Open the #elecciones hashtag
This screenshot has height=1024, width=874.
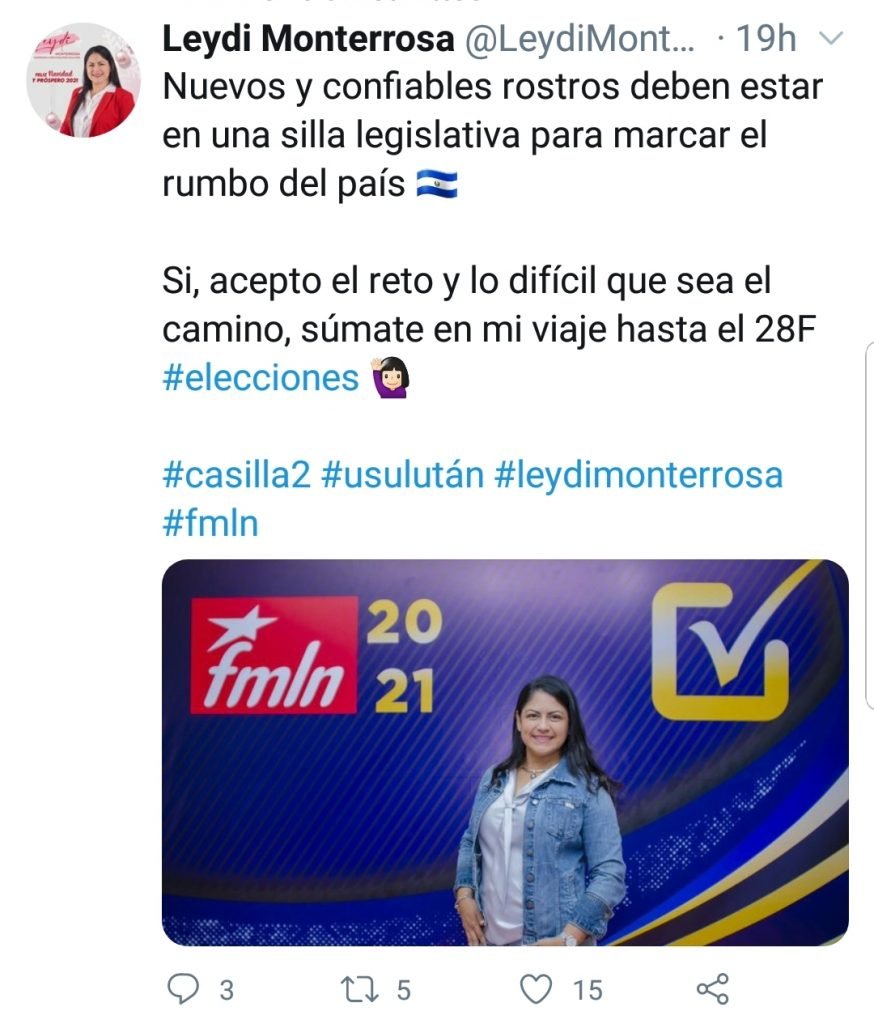[260, 377]
